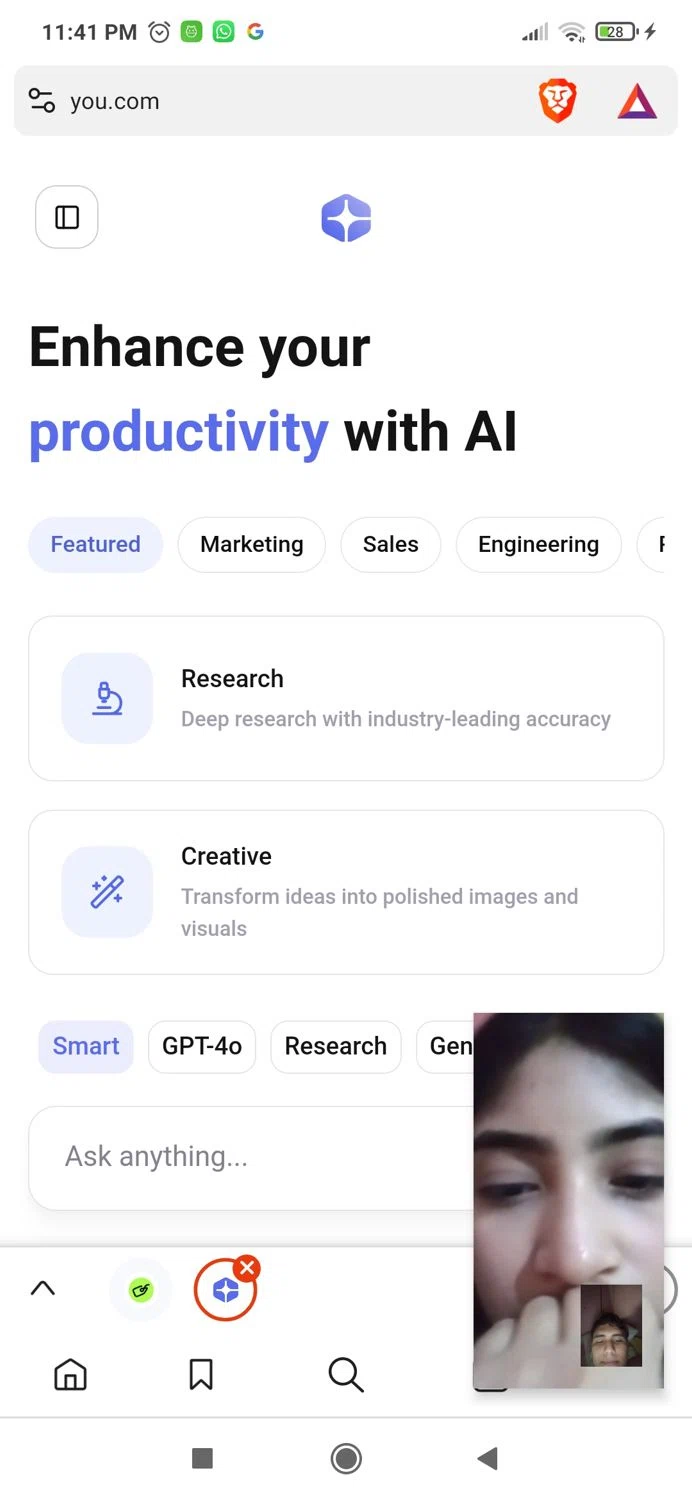Select the Smart mode chip
Viewport: 692px width, 1500px height.
(86, 1046)
